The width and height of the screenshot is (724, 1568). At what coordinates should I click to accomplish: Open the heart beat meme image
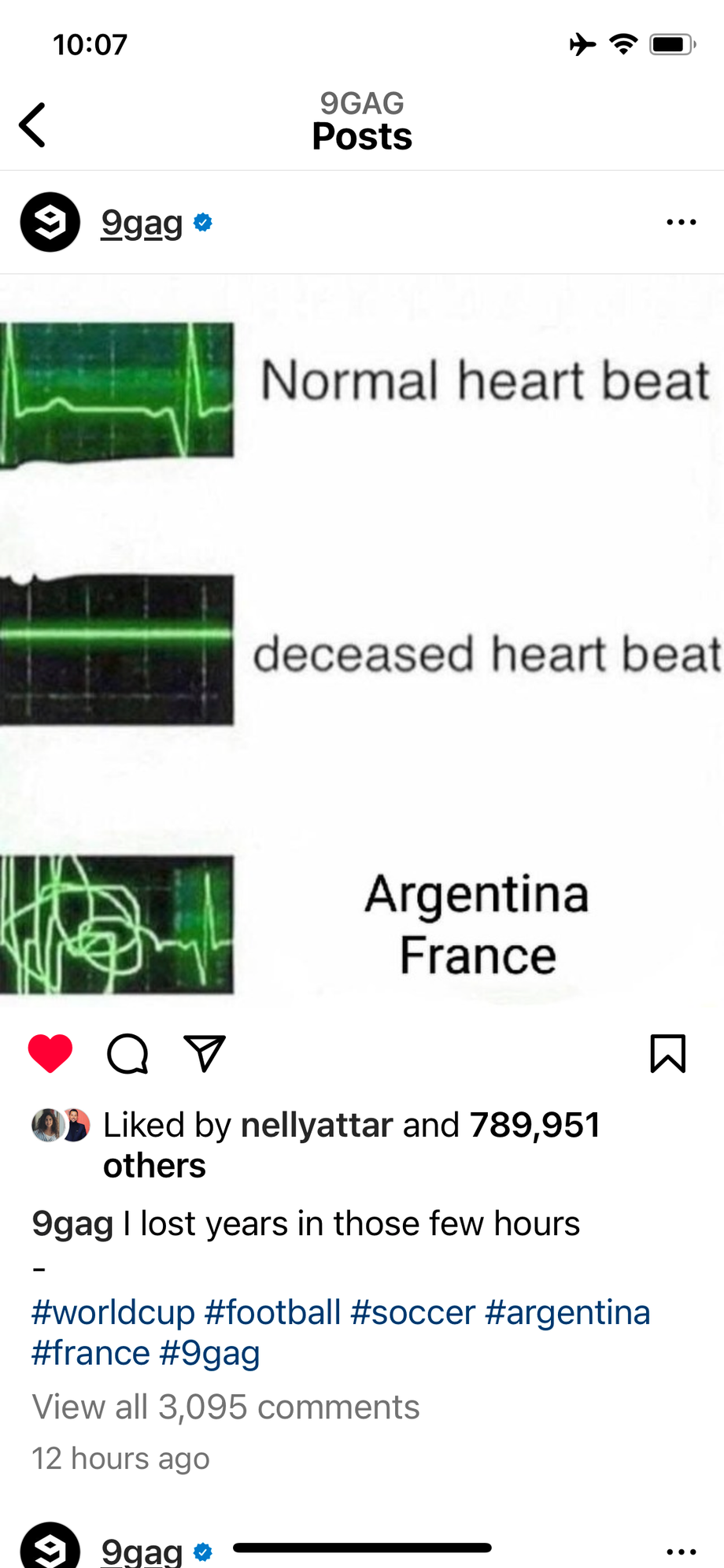362,639
